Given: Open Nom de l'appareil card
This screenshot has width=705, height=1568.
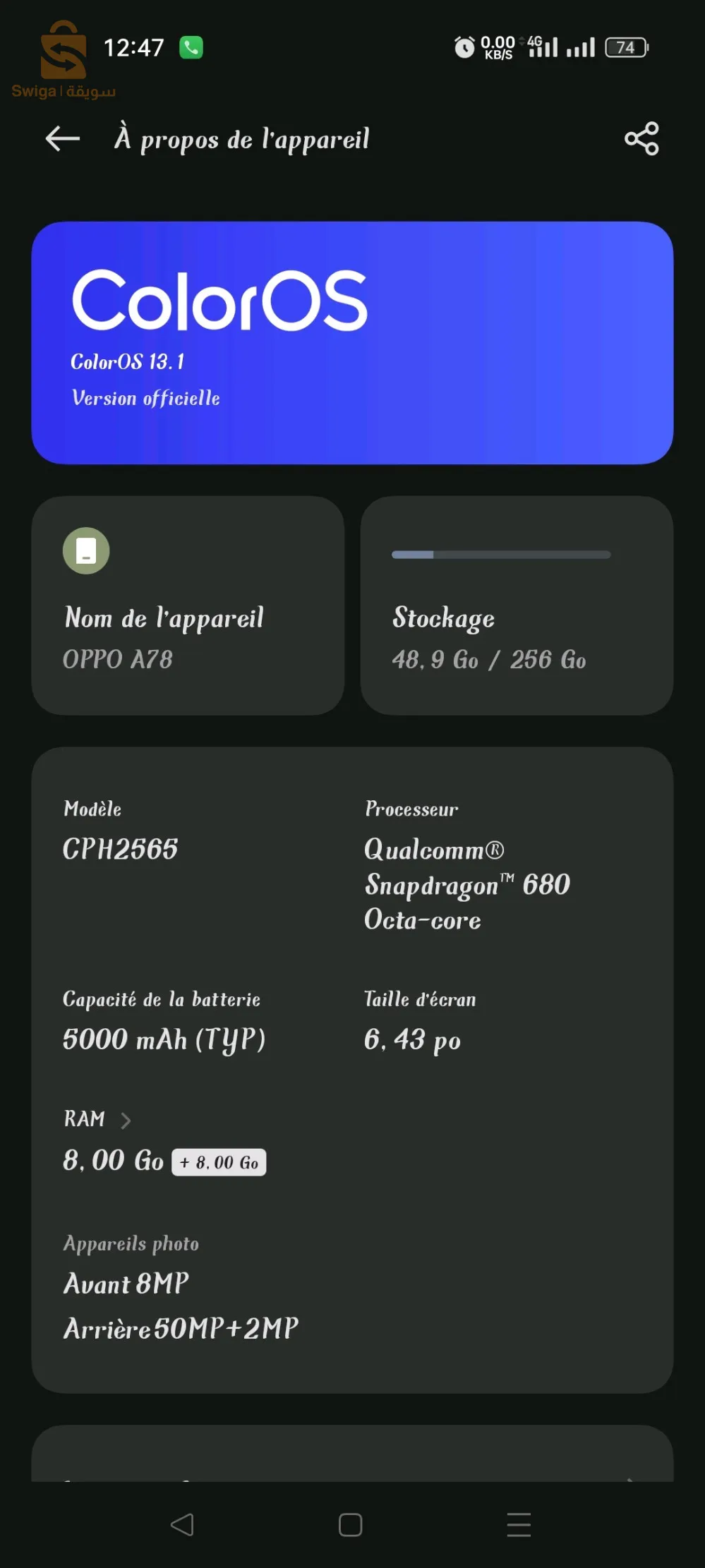Looking at the screenshot, I should pos(188,605).
